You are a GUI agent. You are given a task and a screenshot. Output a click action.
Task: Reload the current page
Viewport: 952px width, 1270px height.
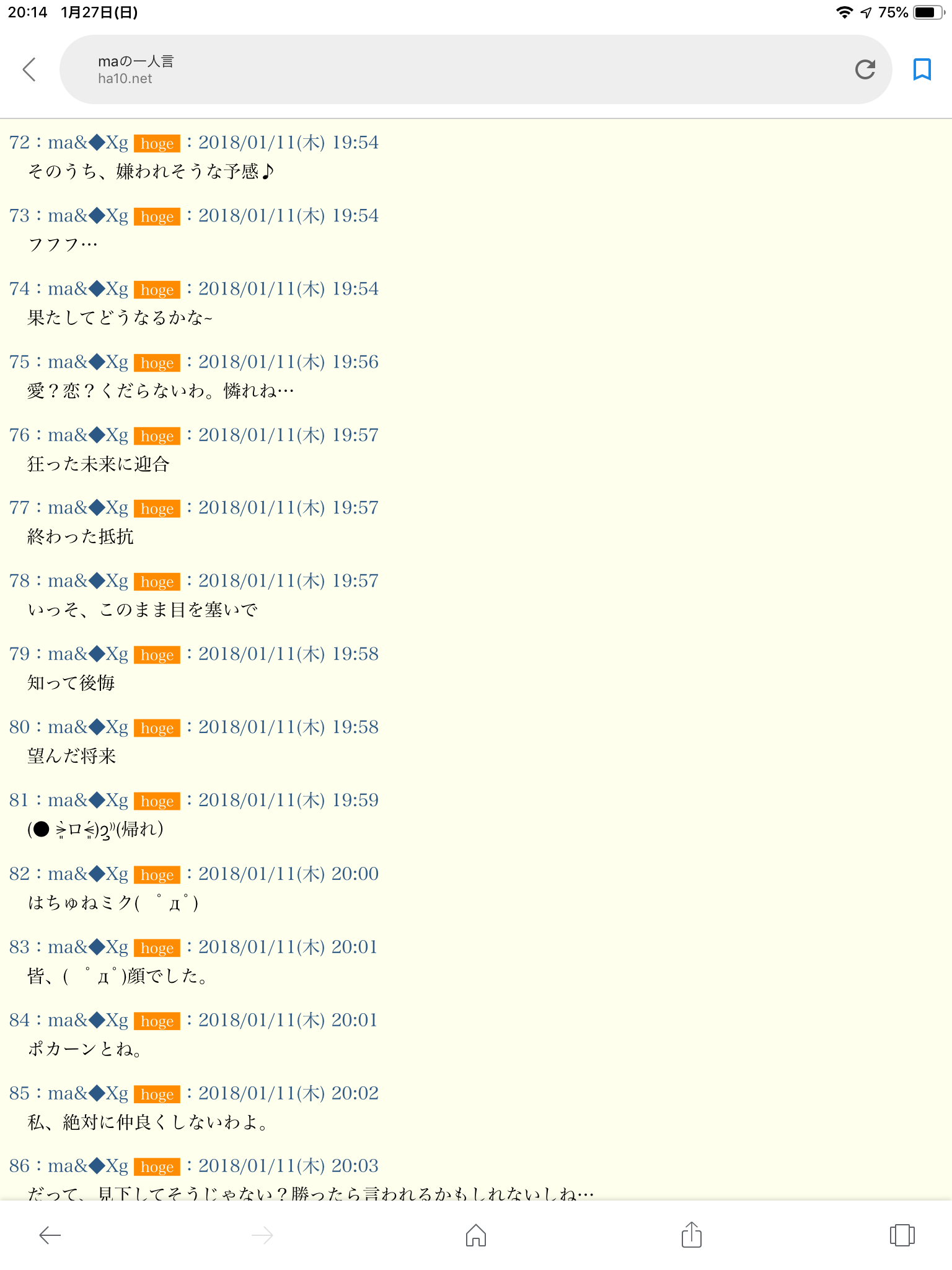point(865,69)
